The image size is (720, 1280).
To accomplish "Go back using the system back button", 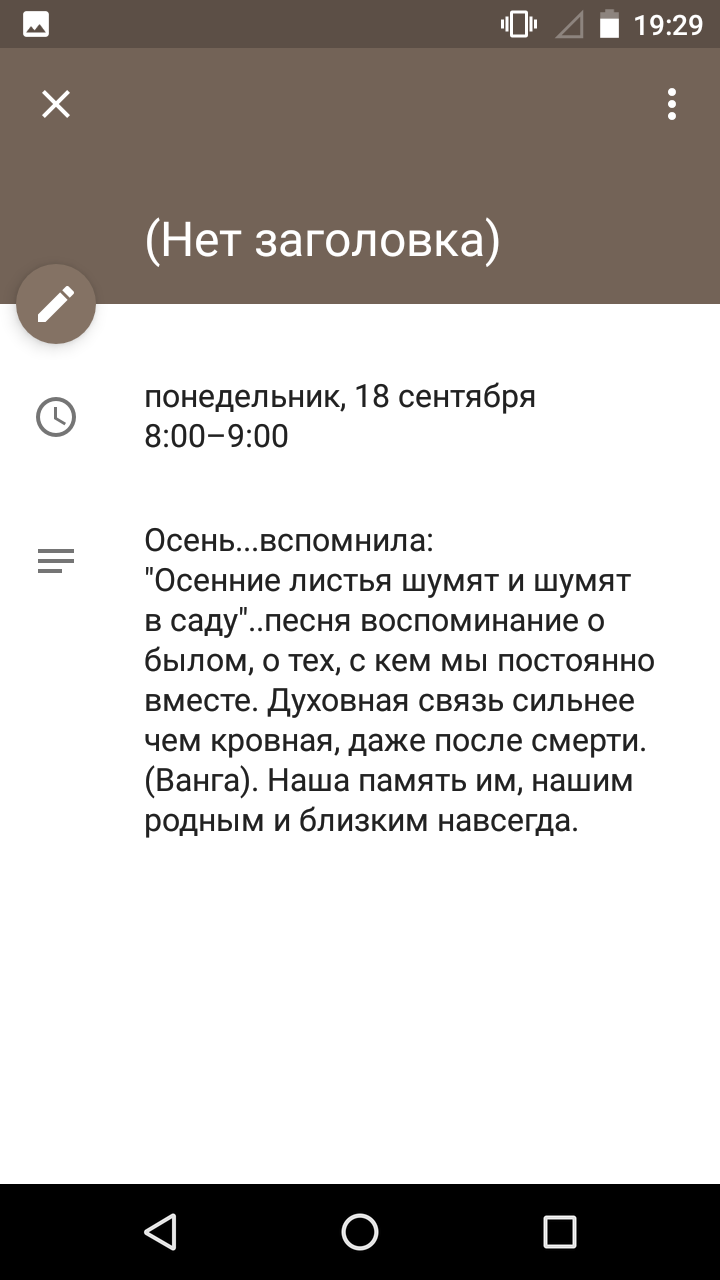I will 160,1232.
